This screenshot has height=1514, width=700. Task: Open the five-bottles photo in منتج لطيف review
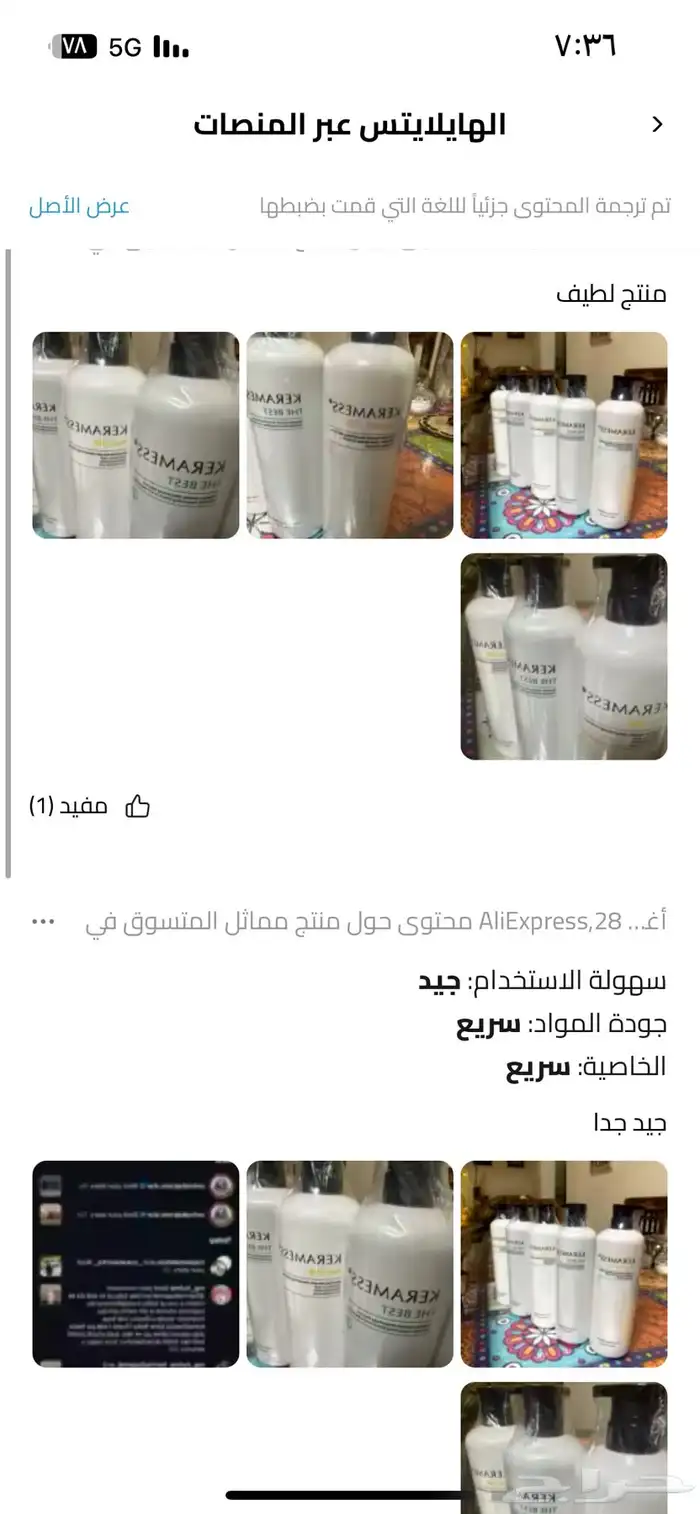pyautogui.click(x=563, y=435)
